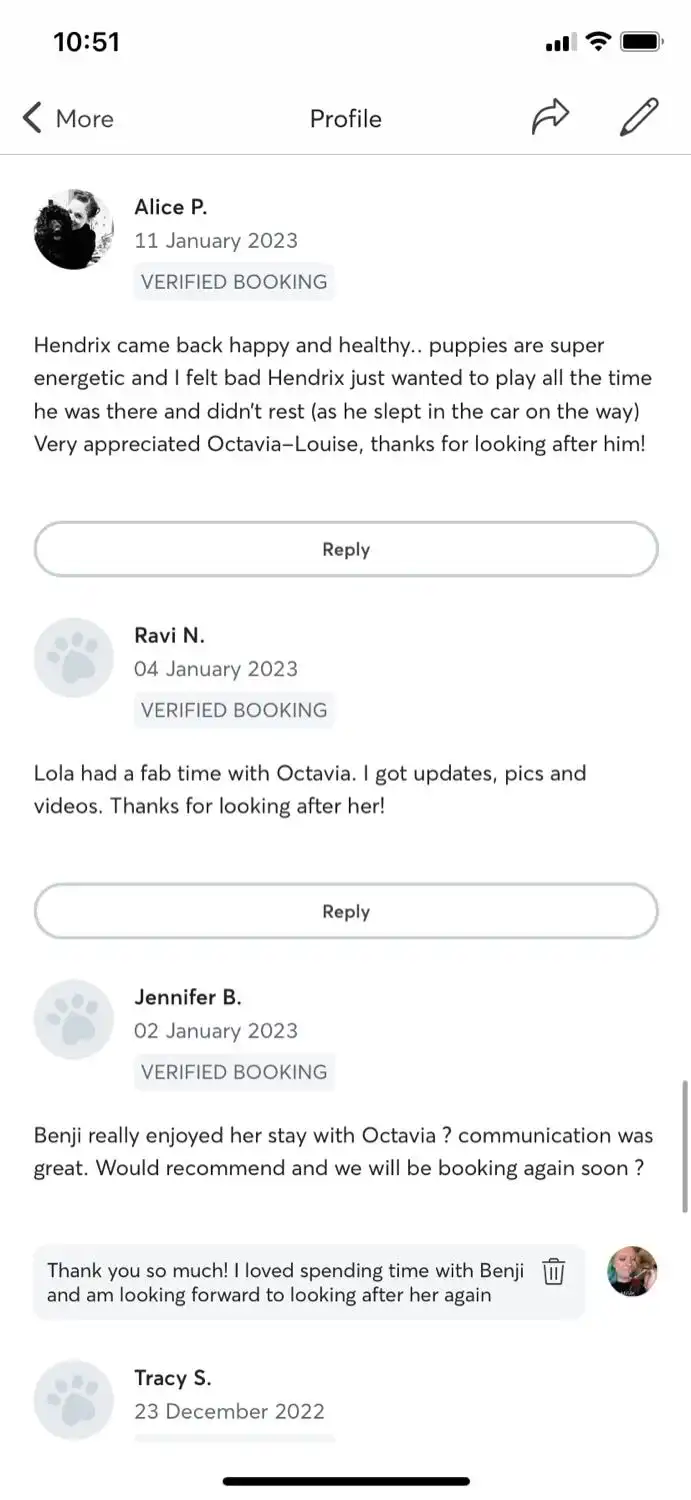Open Alice P.'s profile photo

pos(74,230)
